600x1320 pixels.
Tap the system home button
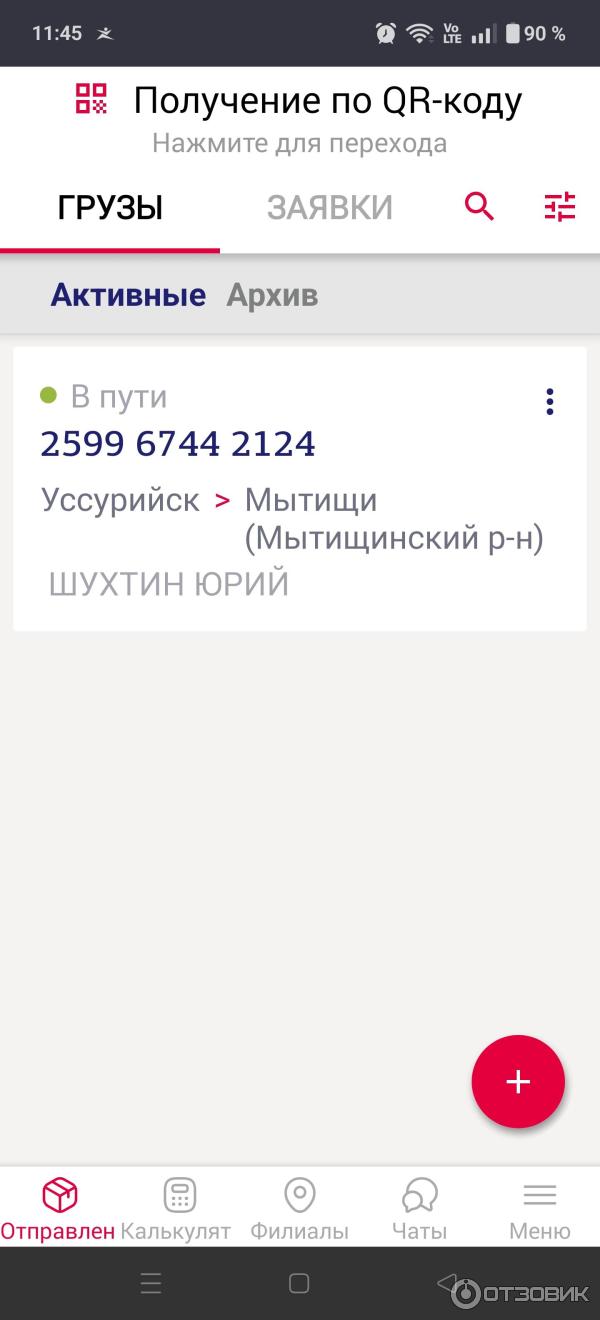tap(299, 1284)
